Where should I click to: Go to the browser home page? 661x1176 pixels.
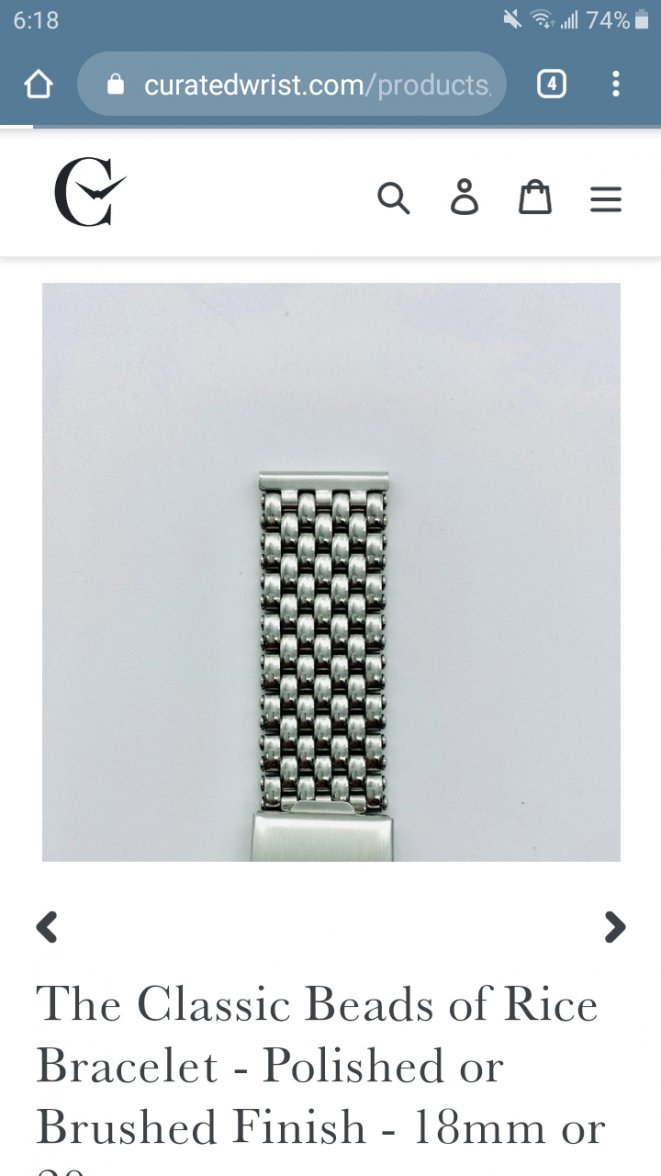tap(38, 85)
